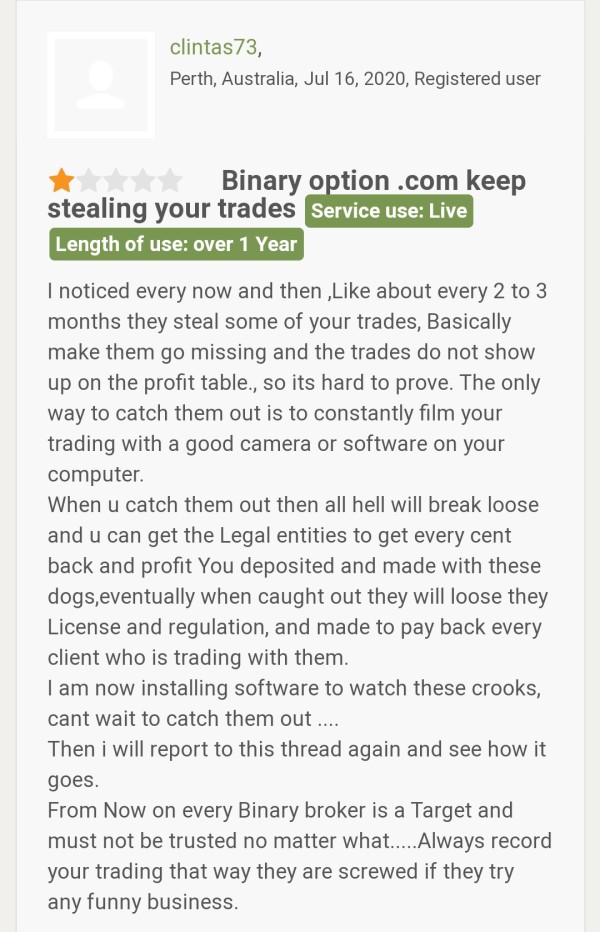This screenshot has width=600, height=932.
Task: Tap the reviewer's avatar placeholder
Action: [100, 84]
